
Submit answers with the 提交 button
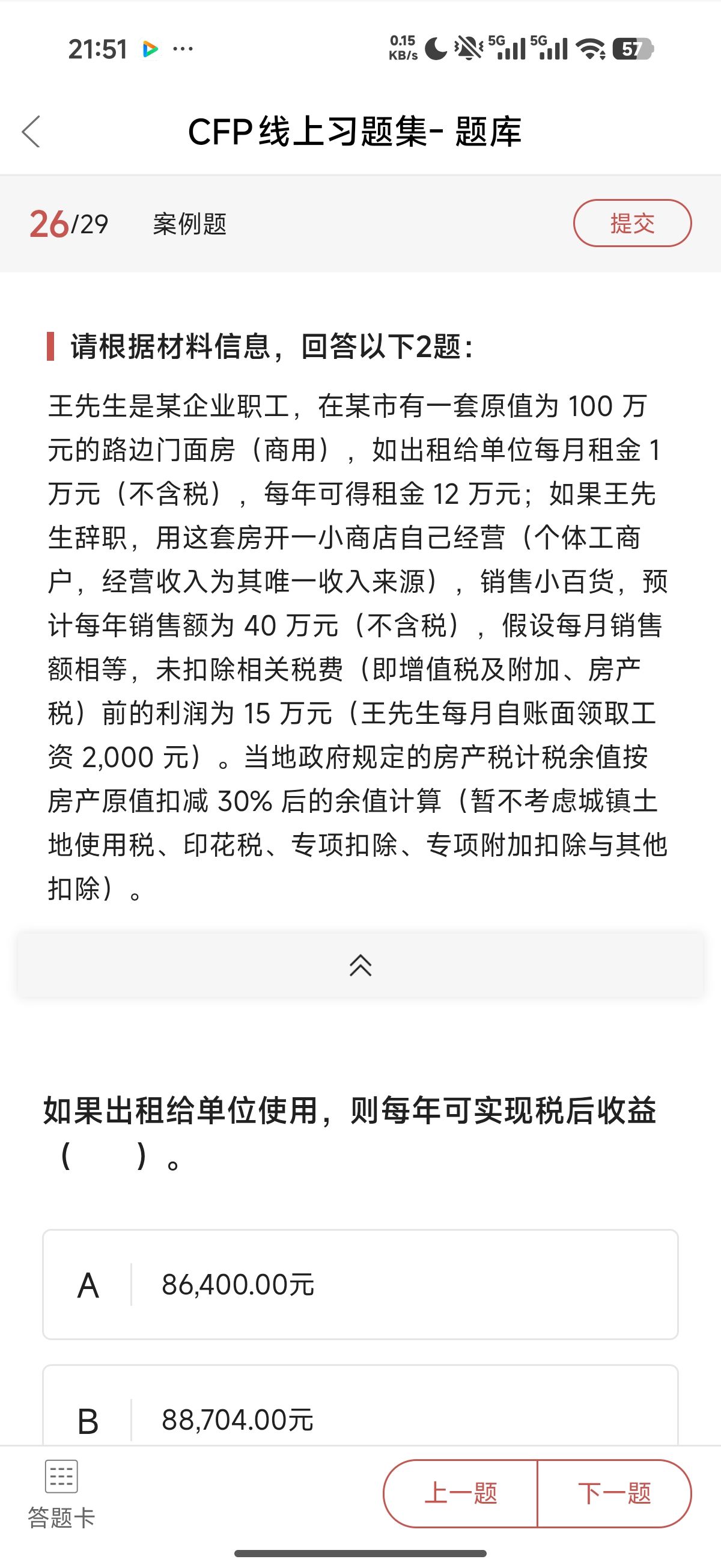click(631, 224)
